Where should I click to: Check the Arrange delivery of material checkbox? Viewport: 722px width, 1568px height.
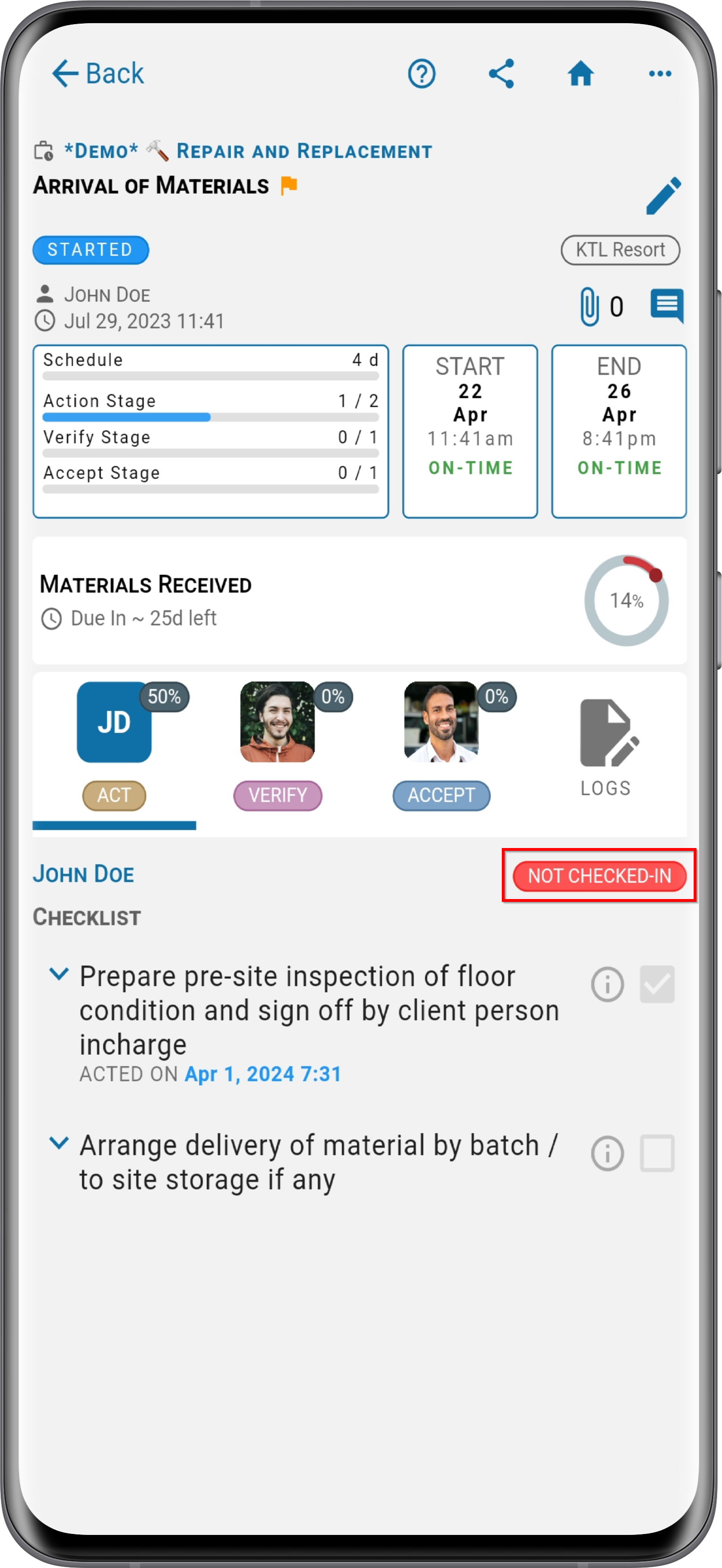[x=657, y=1154]
